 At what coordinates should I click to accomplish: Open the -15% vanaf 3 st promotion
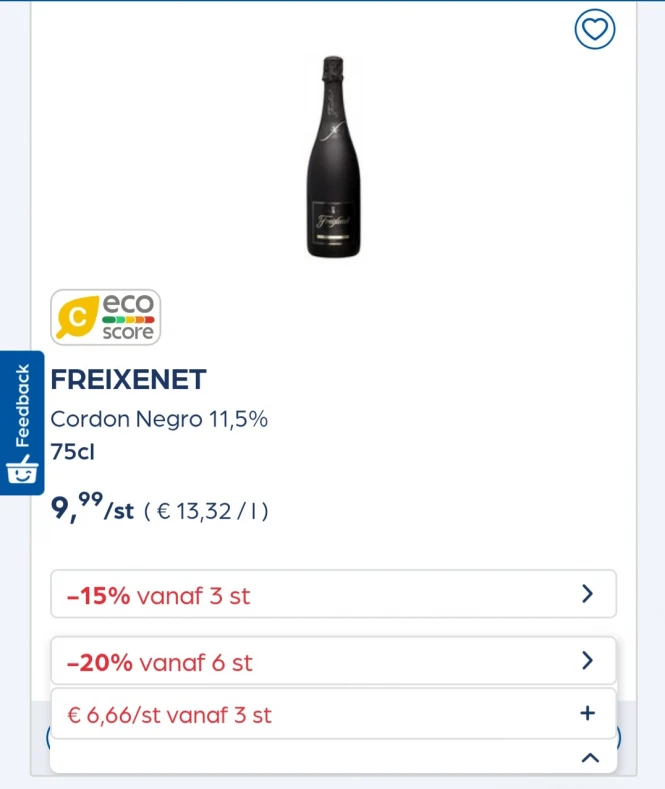point(333,595)
